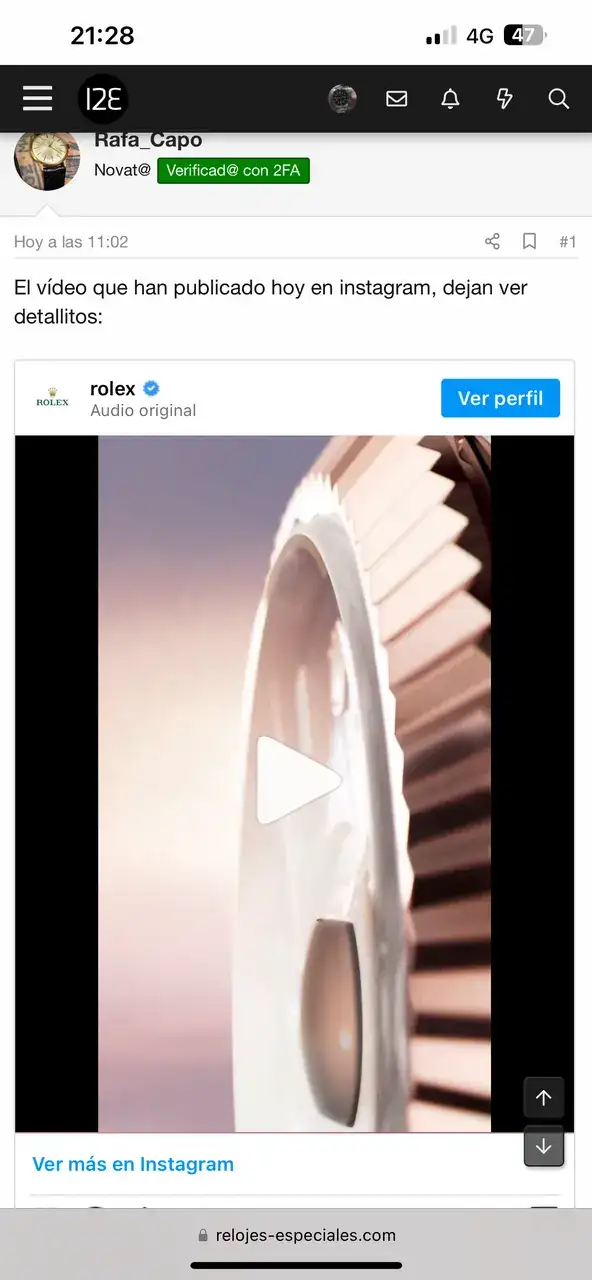Open the forum search
The height and width of the screenshot is (1280, 592).
point(559,98)
